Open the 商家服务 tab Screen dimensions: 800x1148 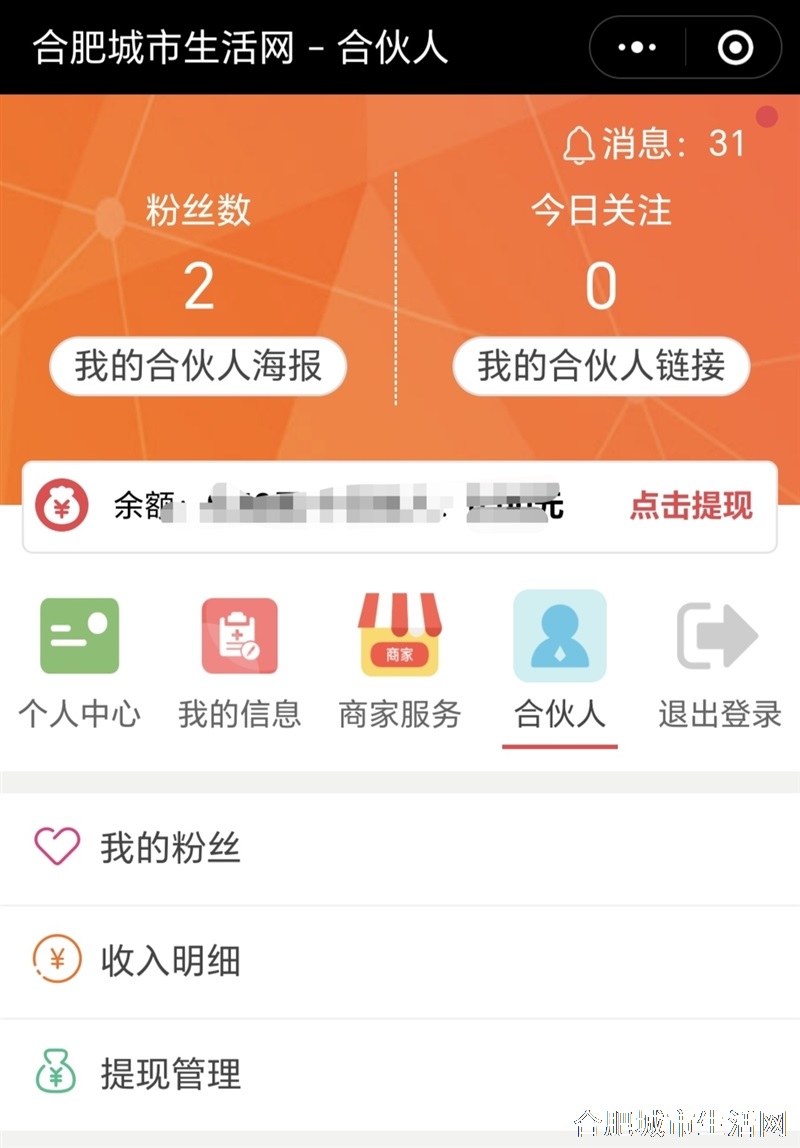400,660
